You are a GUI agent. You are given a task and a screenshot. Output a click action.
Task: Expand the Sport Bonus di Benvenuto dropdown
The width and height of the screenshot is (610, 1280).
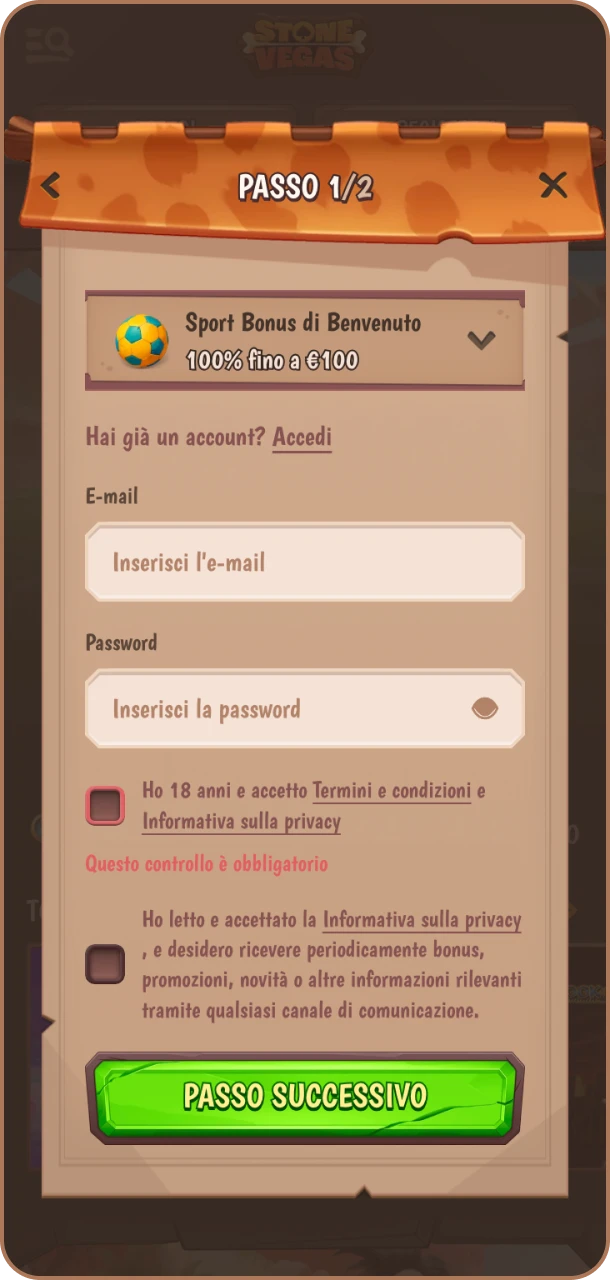tap(481, 340)
